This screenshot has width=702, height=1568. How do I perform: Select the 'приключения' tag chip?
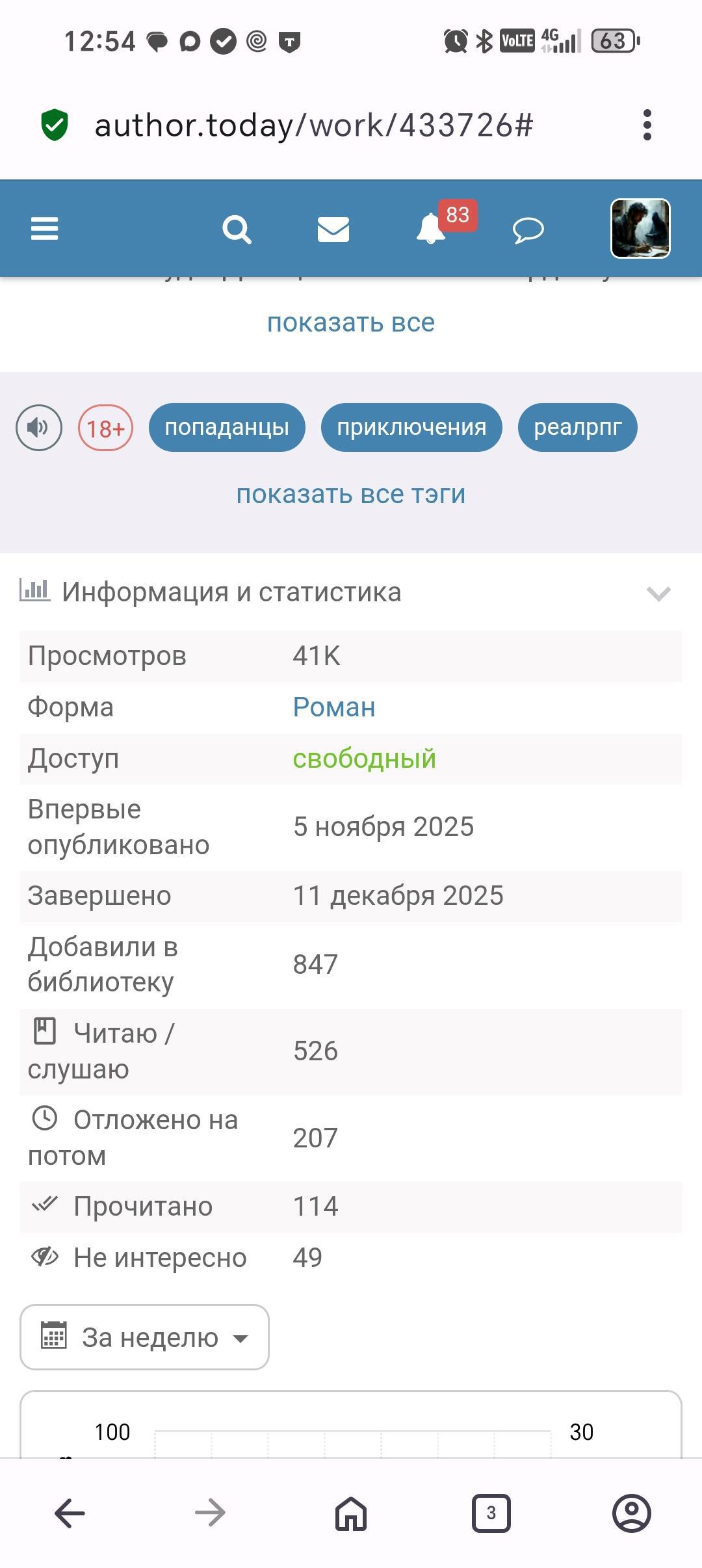click(411, 427)
